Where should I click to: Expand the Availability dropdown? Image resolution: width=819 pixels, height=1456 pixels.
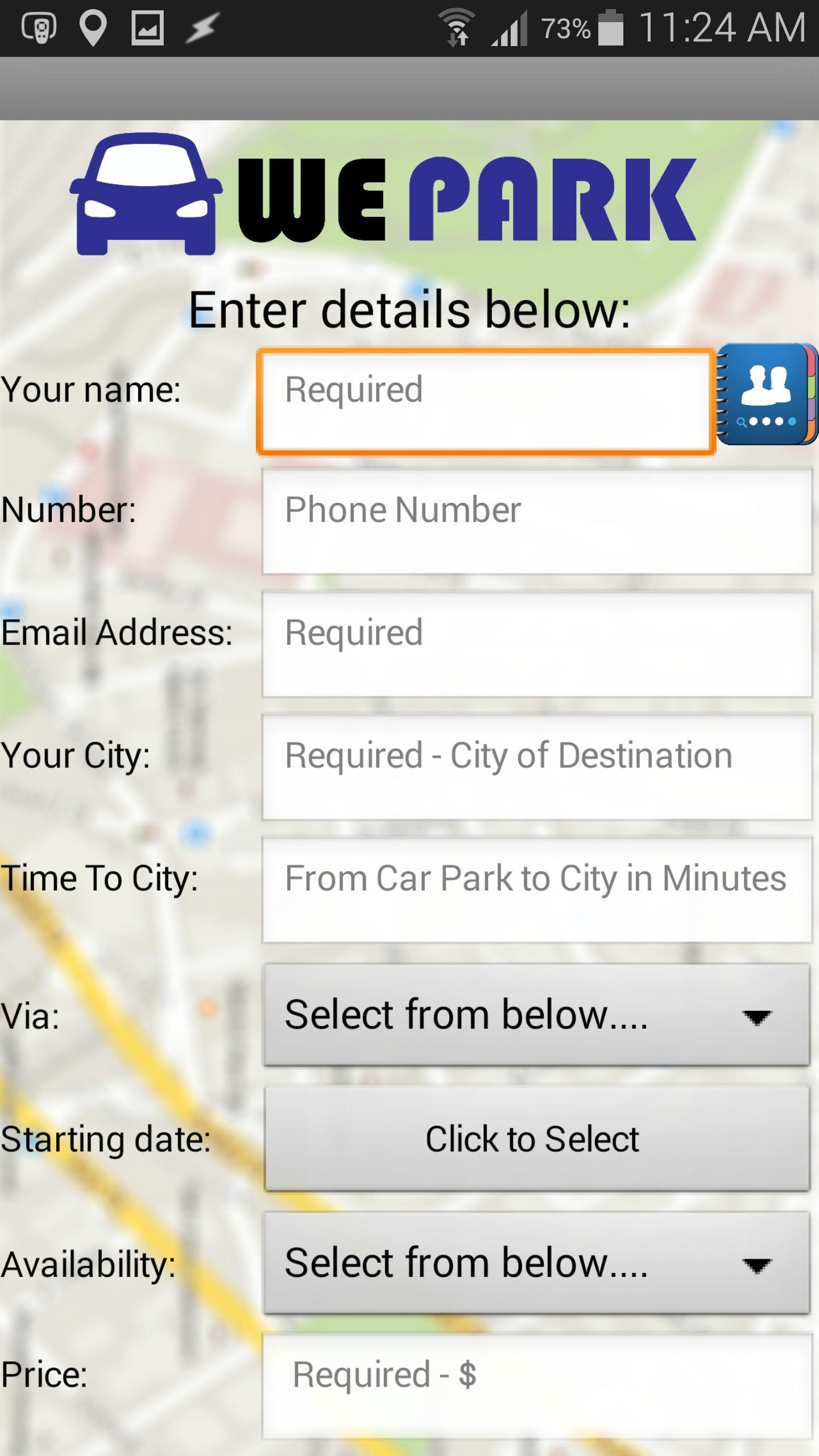537,1263
